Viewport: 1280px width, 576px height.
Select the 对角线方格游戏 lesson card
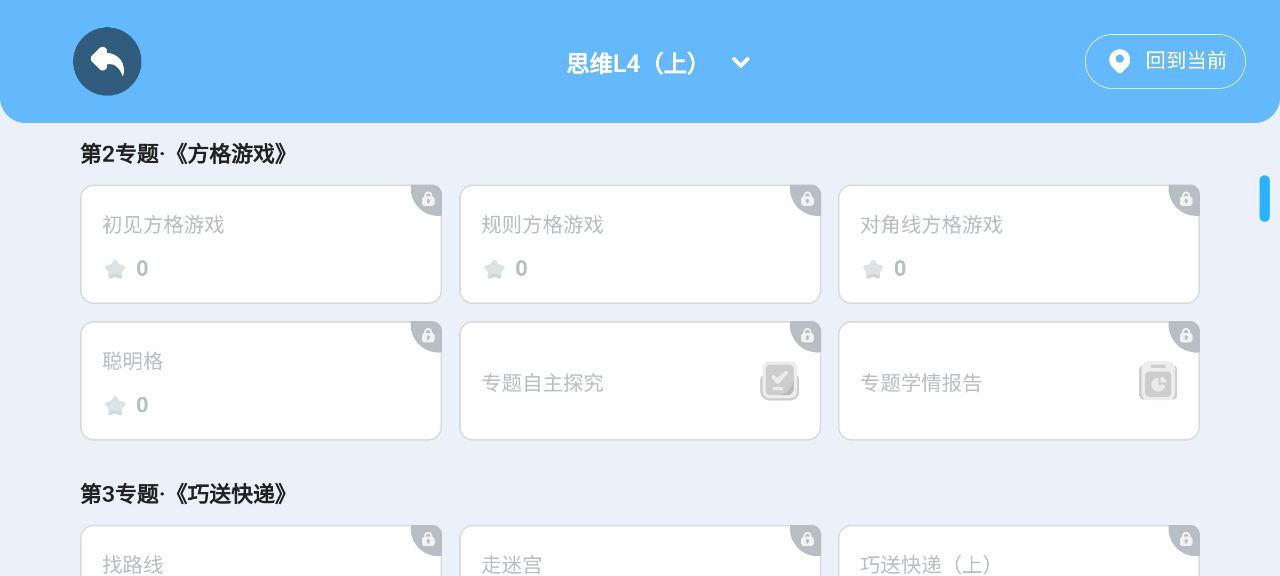(x=1018, y=244)
